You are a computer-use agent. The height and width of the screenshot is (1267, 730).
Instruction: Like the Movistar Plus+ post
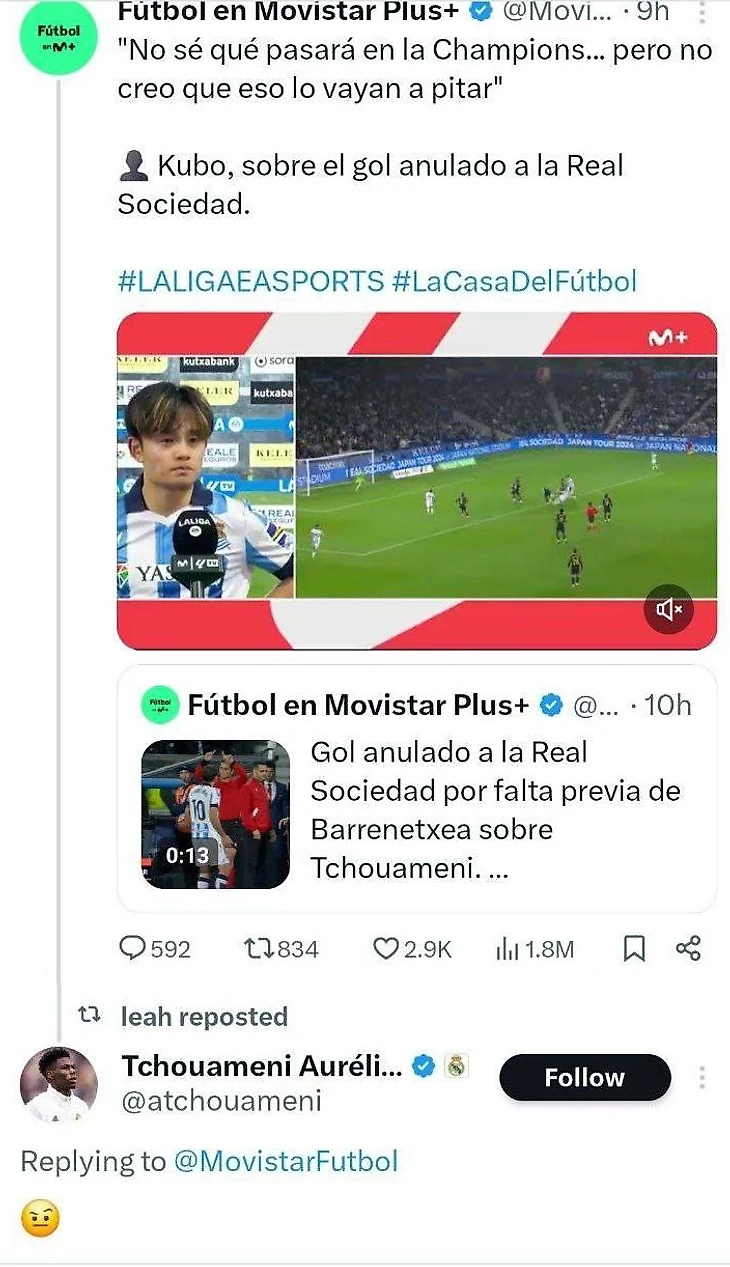tap(412, 949)
